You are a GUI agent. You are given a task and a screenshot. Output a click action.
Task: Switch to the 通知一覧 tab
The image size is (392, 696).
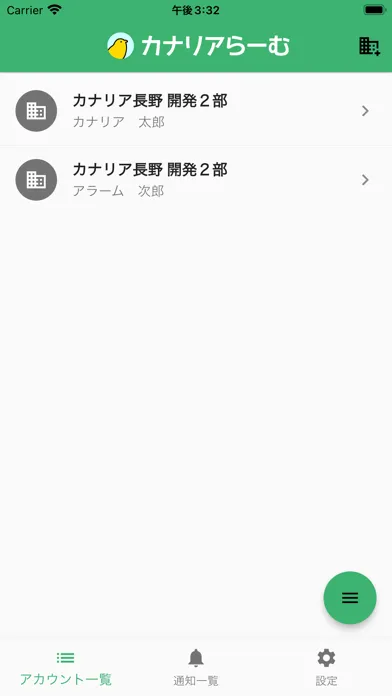(x=196, y=667)
